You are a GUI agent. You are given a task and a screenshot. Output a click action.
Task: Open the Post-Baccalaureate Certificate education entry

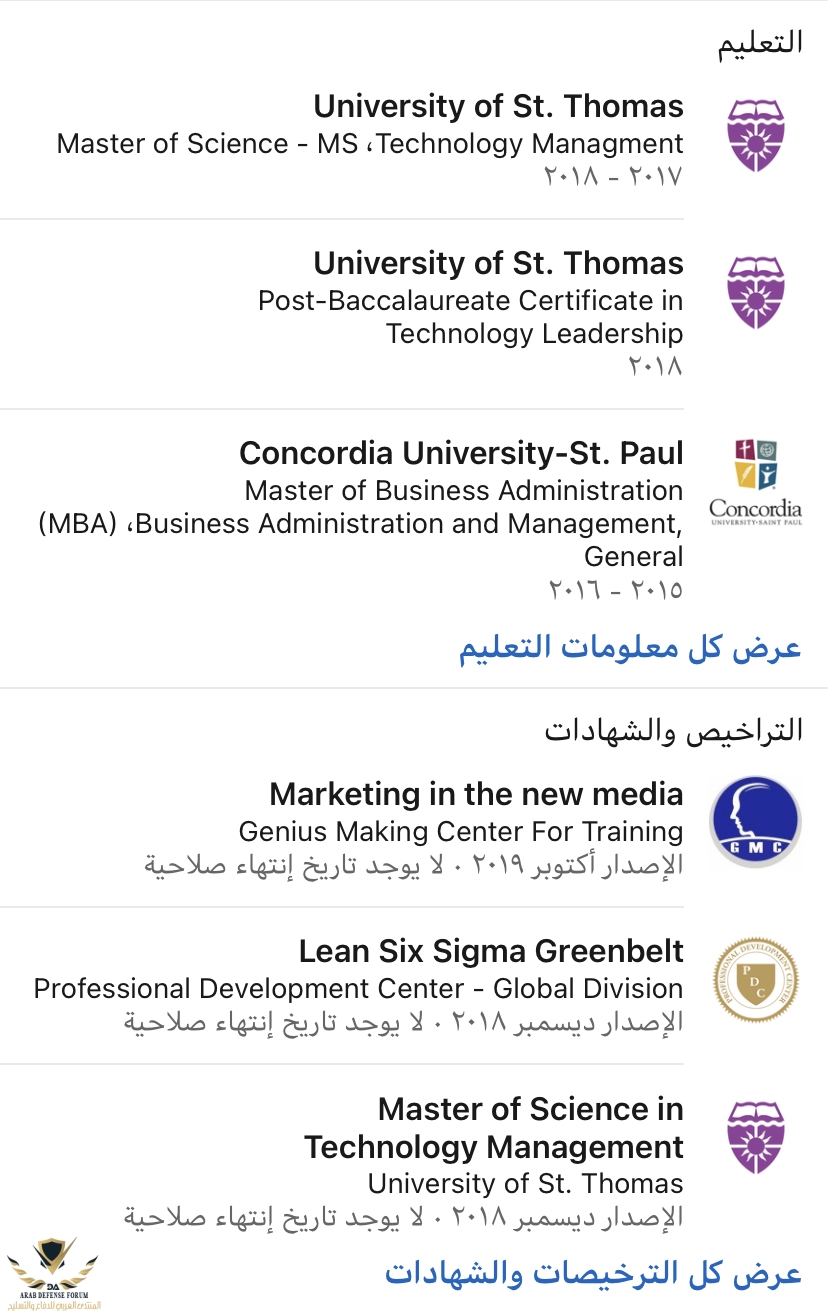click(498, 264)
